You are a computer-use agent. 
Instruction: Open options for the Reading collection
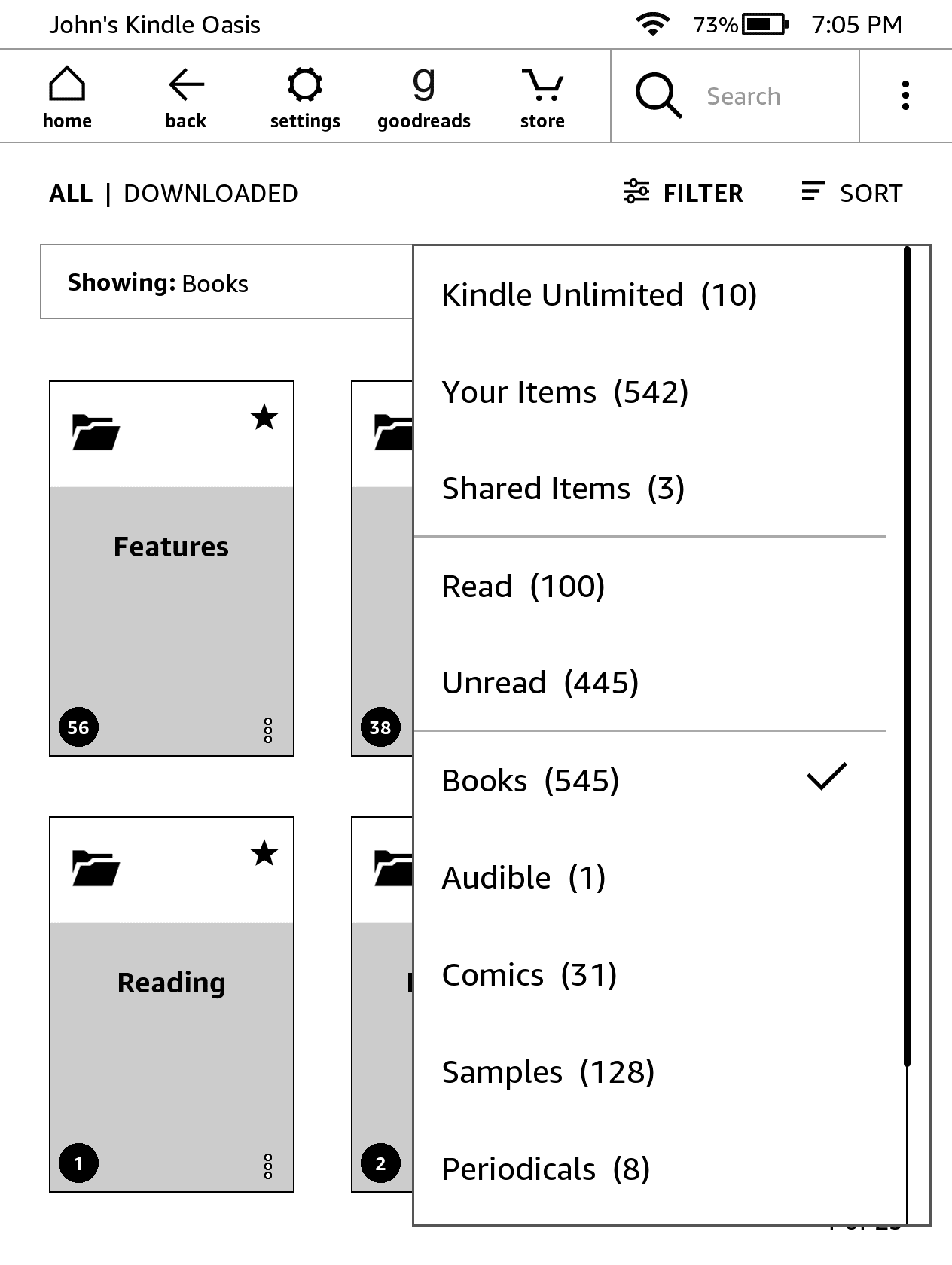tap(268, 1166)
